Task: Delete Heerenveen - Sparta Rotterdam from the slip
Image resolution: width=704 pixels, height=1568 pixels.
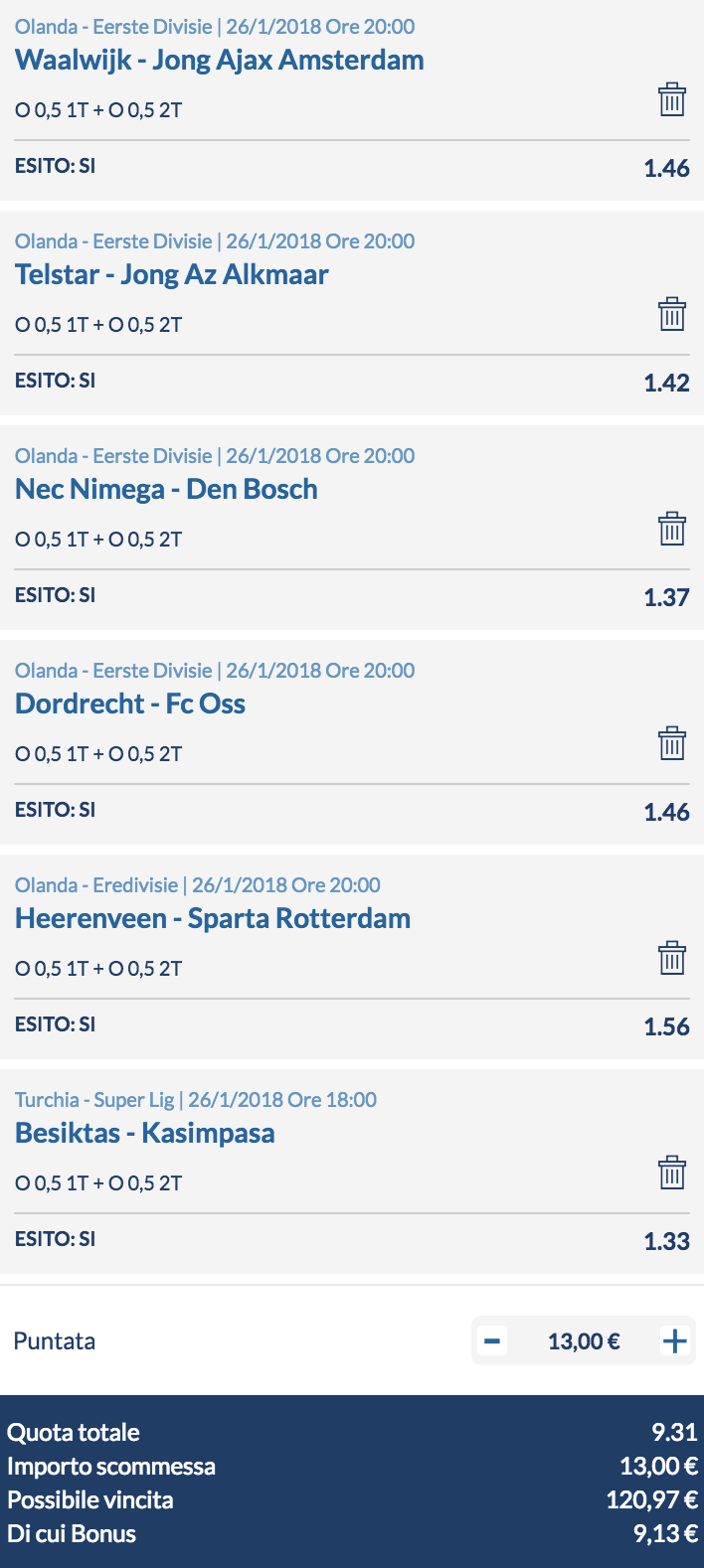Action: pos(672,958)
